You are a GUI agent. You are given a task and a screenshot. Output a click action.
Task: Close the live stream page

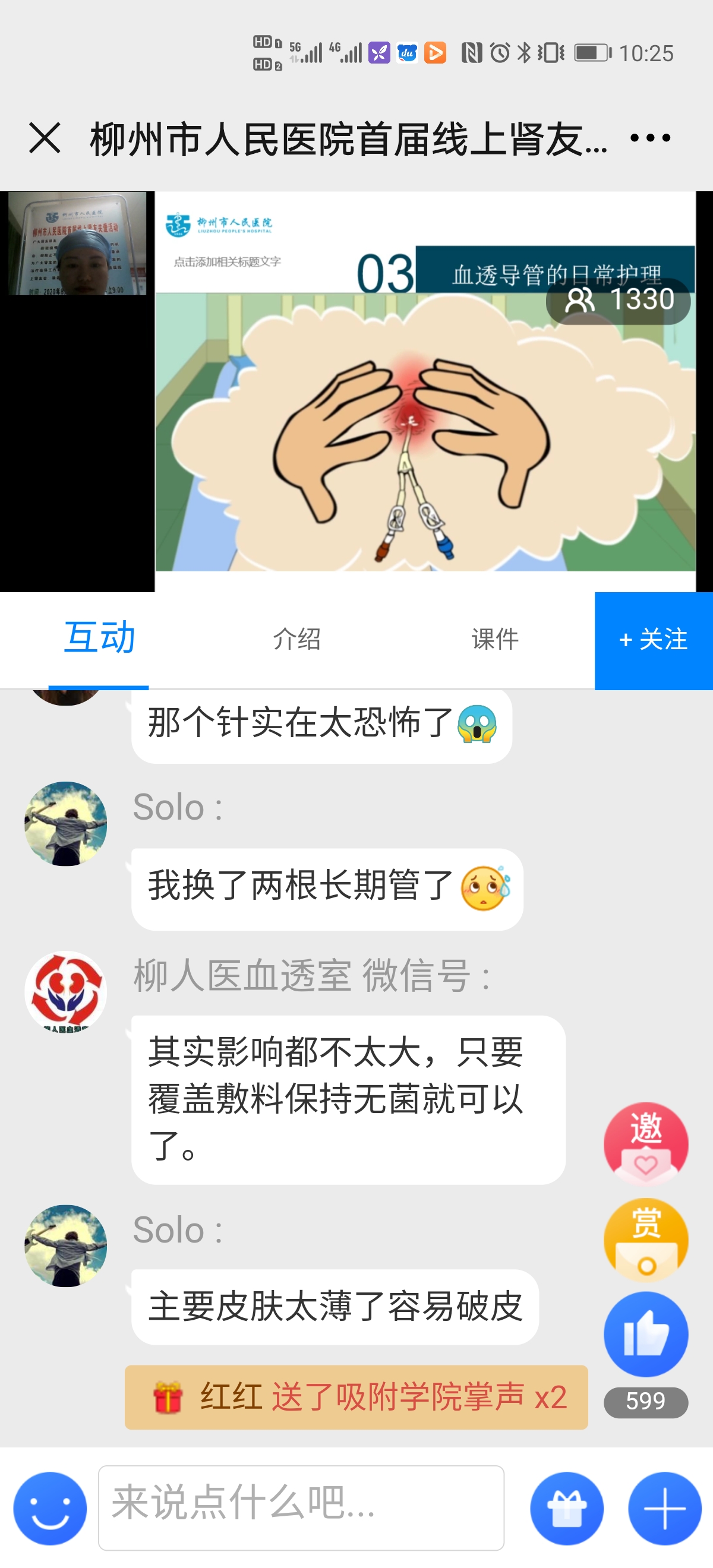(x=45, y=138)
